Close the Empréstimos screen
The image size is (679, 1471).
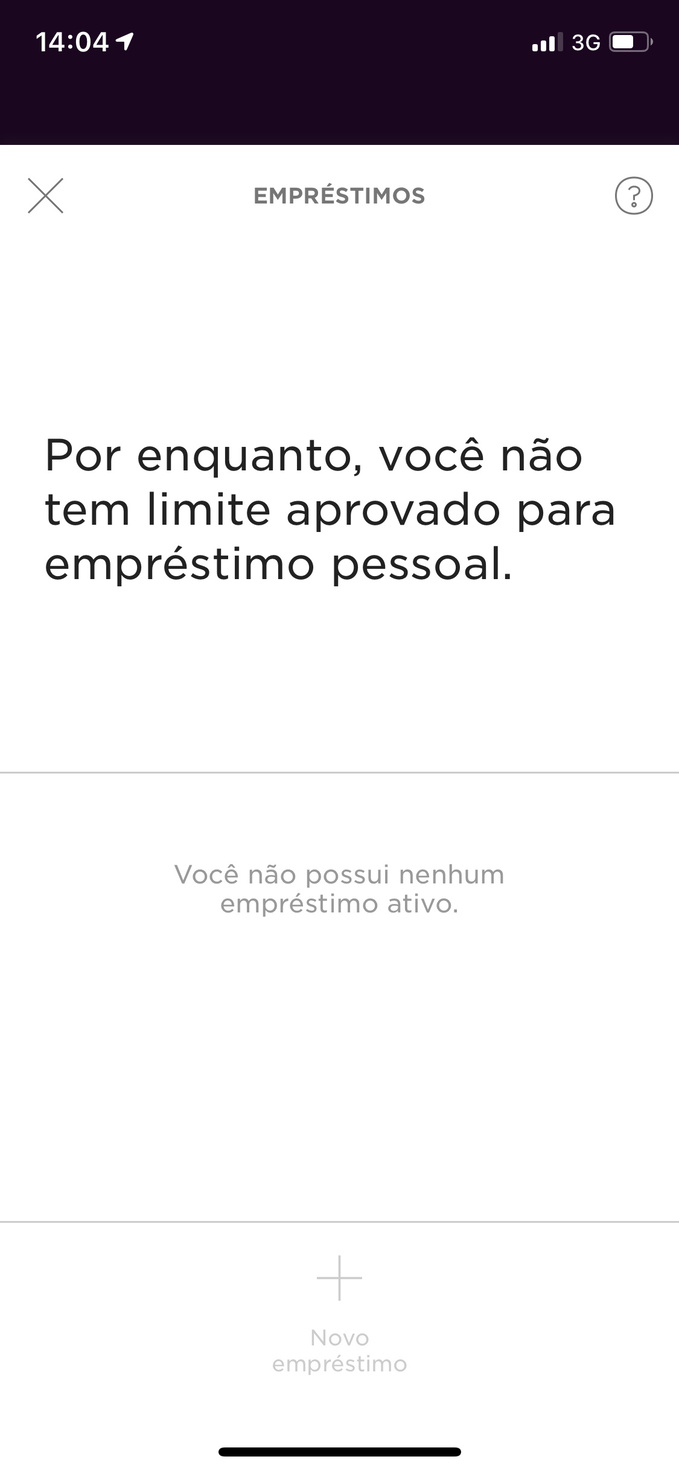[45, 196]
